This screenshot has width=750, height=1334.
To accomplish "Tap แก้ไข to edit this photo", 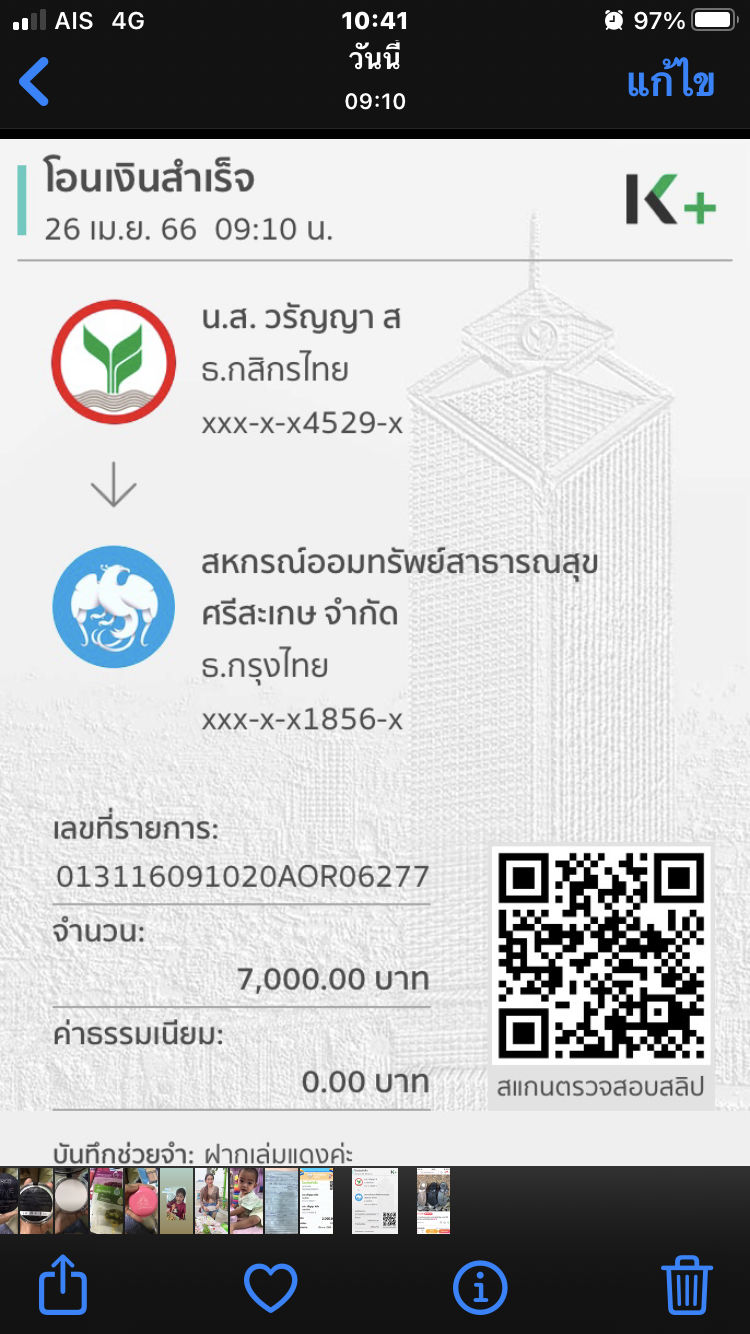I will click(x=671, y=82).
